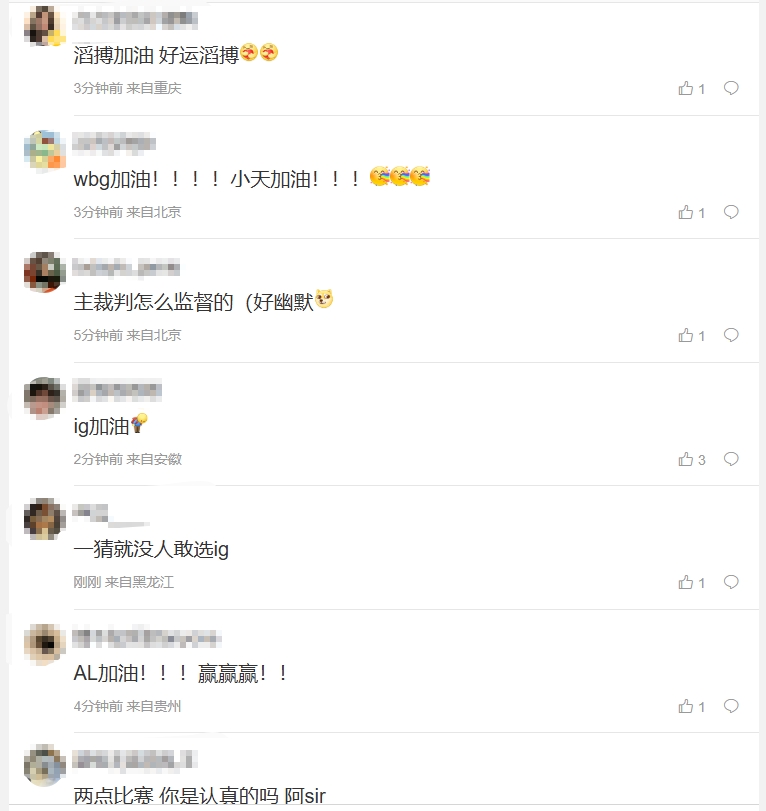Reply to the 'ig加油' comment from 安徽
This screenshot has height=811, width=766.
(731, 459)
